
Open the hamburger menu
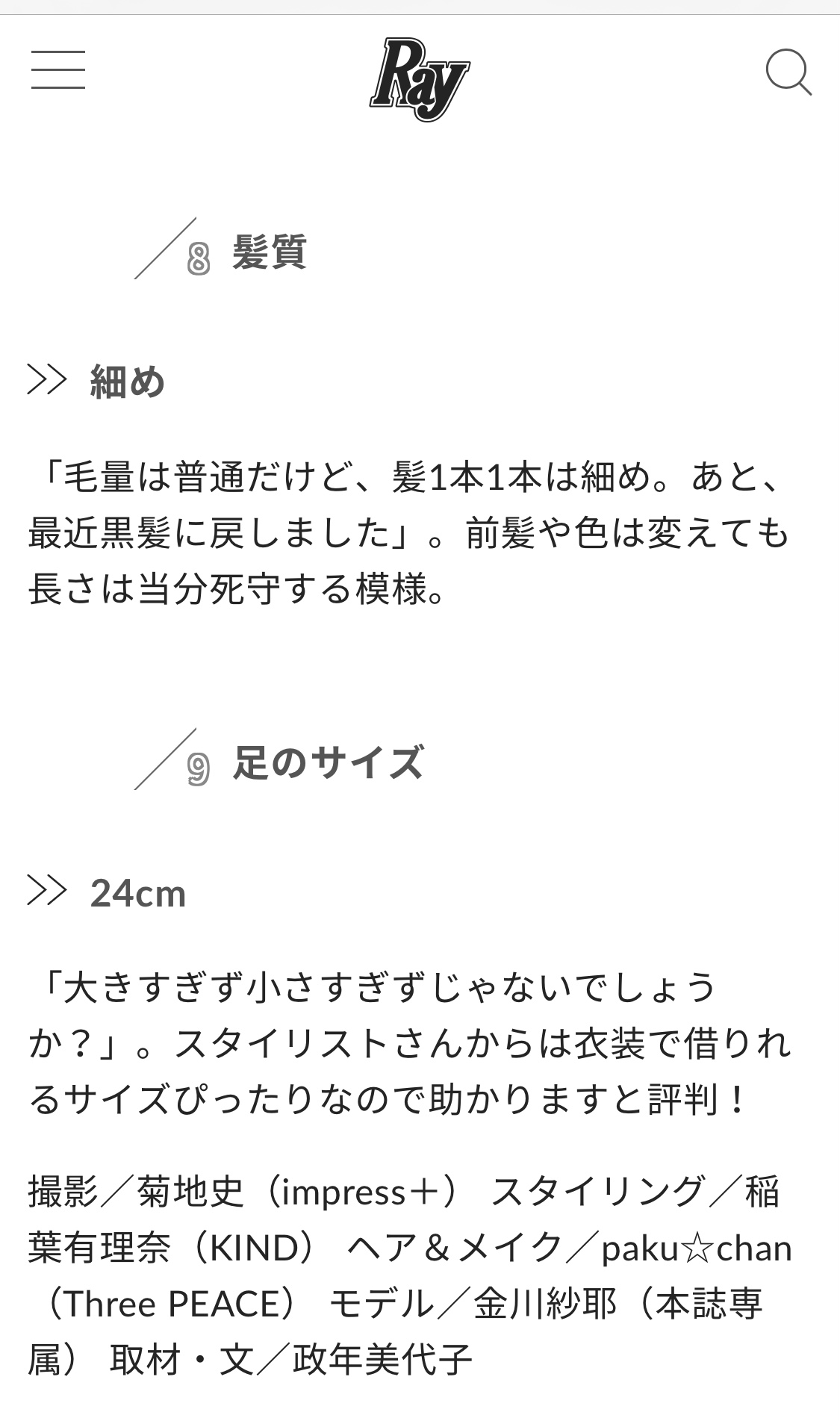58,70
